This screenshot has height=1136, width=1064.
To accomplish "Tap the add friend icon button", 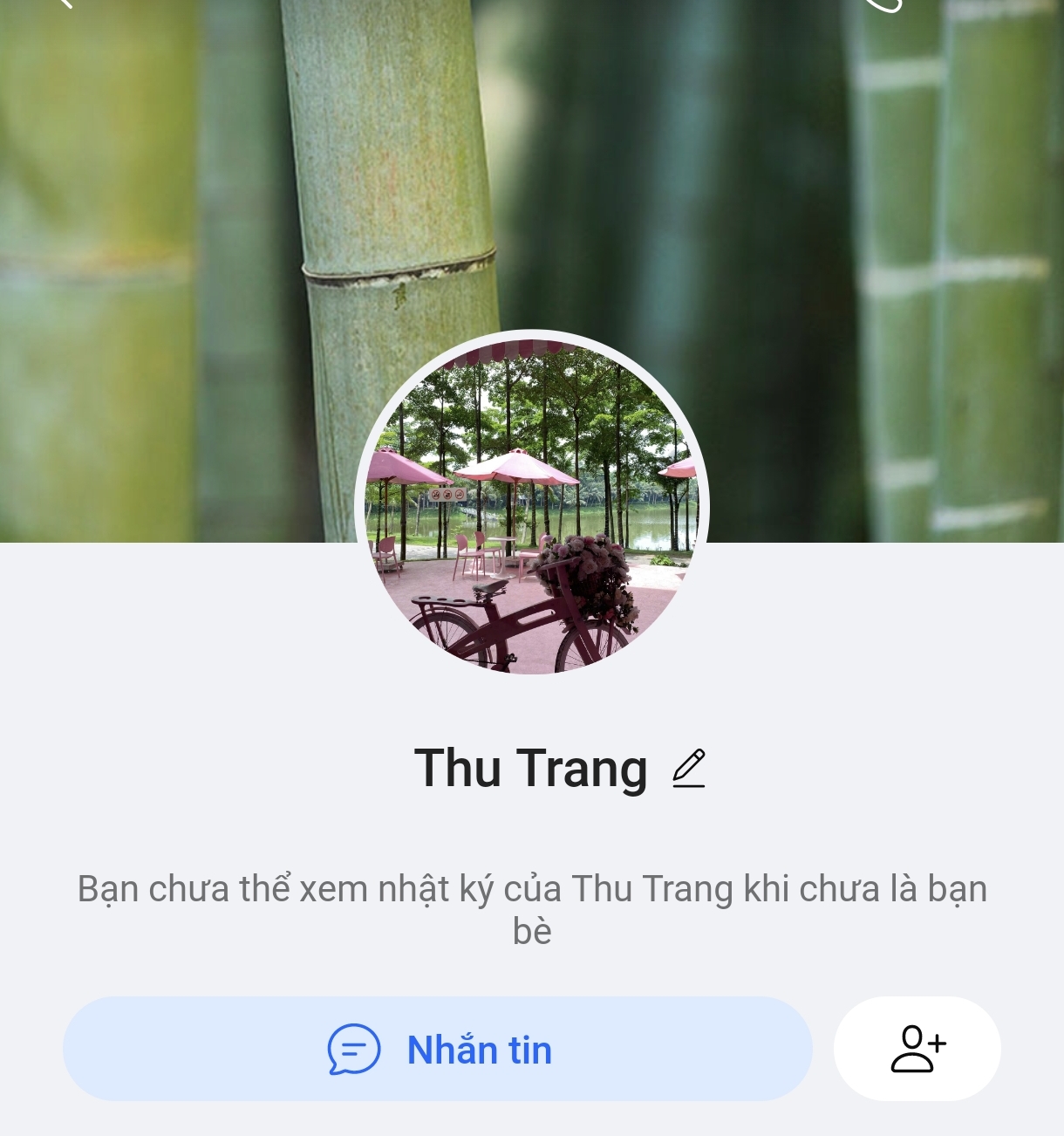I will [917, 1049].
